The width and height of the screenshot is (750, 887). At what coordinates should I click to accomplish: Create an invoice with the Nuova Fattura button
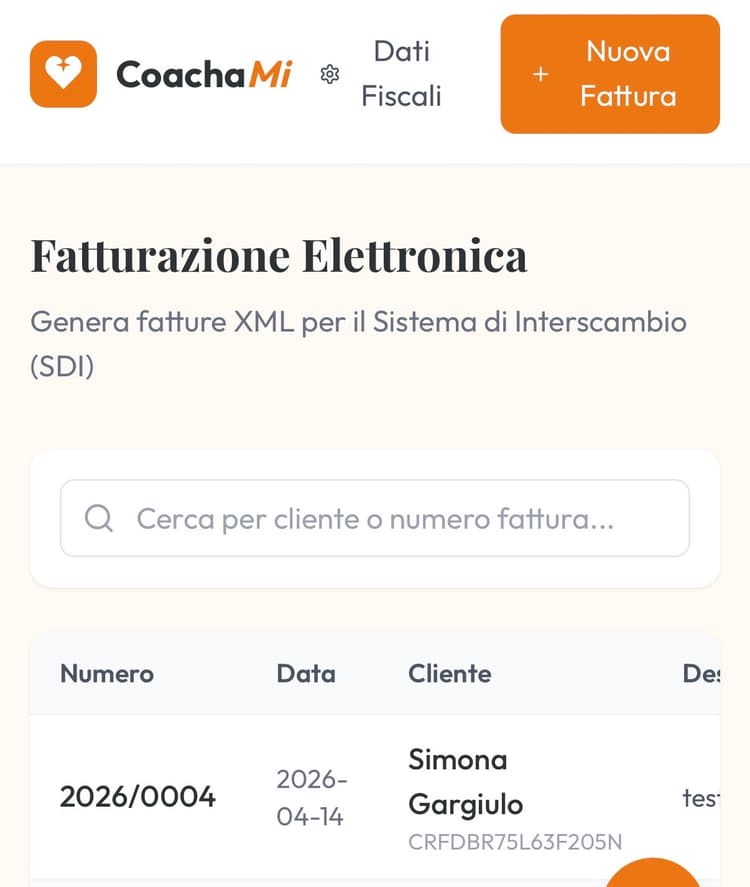click(610, 74)
